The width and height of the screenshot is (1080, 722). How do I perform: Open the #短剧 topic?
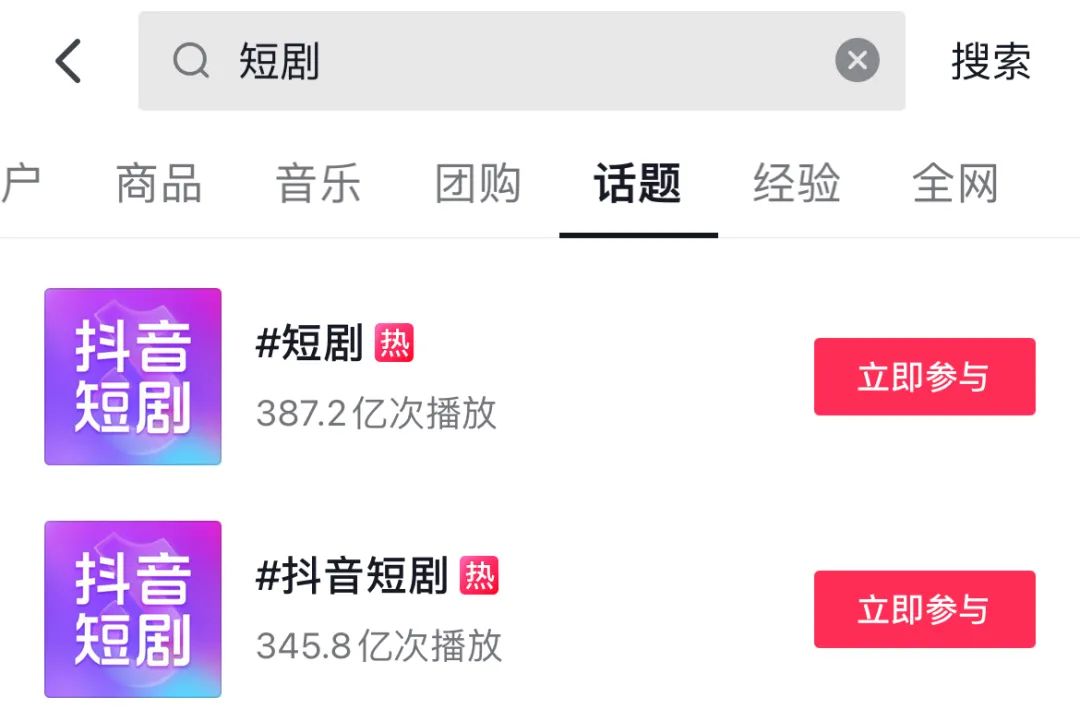click(x=310, y=345)
